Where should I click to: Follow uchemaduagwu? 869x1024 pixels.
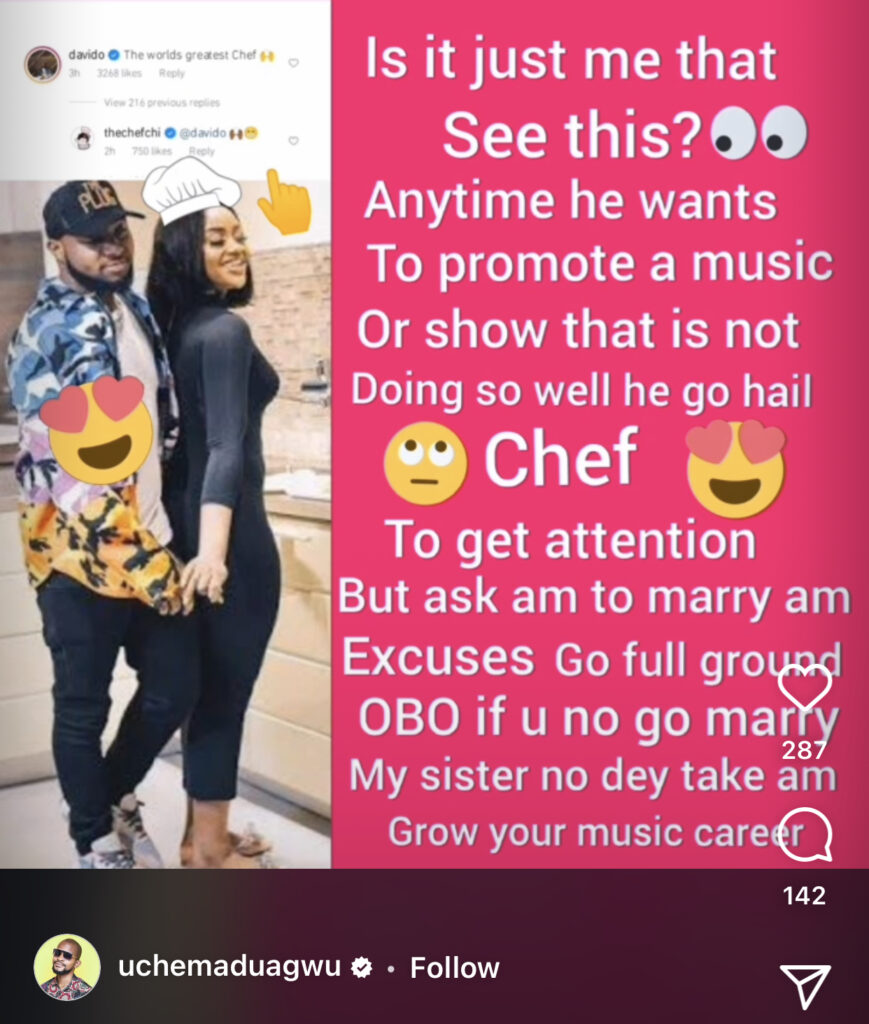454,968
